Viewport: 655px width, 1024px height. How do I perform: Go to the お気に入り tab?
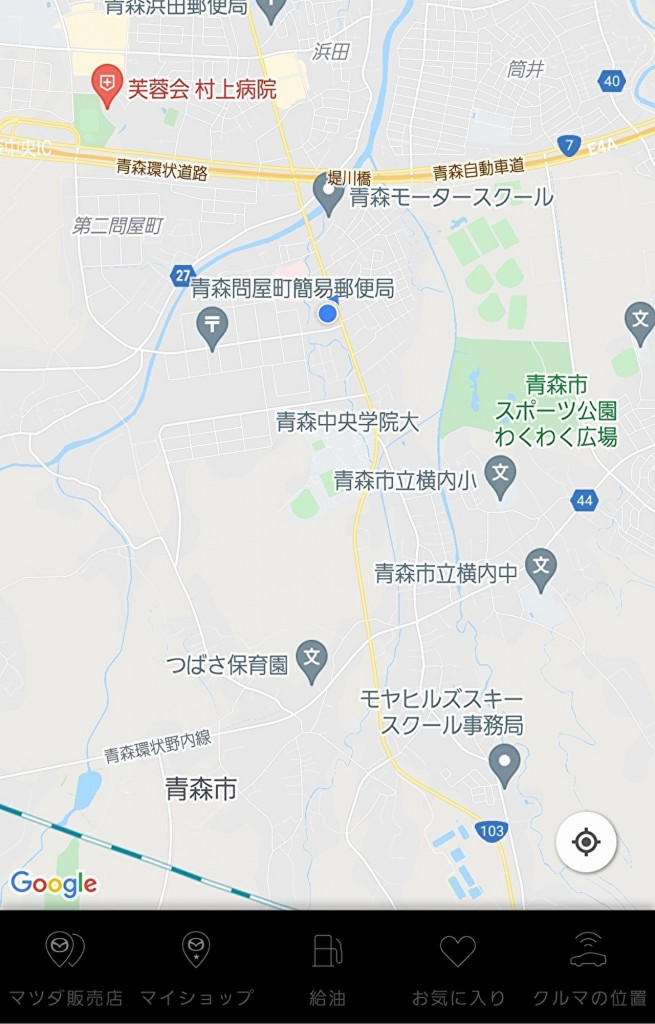pos(458,968)
